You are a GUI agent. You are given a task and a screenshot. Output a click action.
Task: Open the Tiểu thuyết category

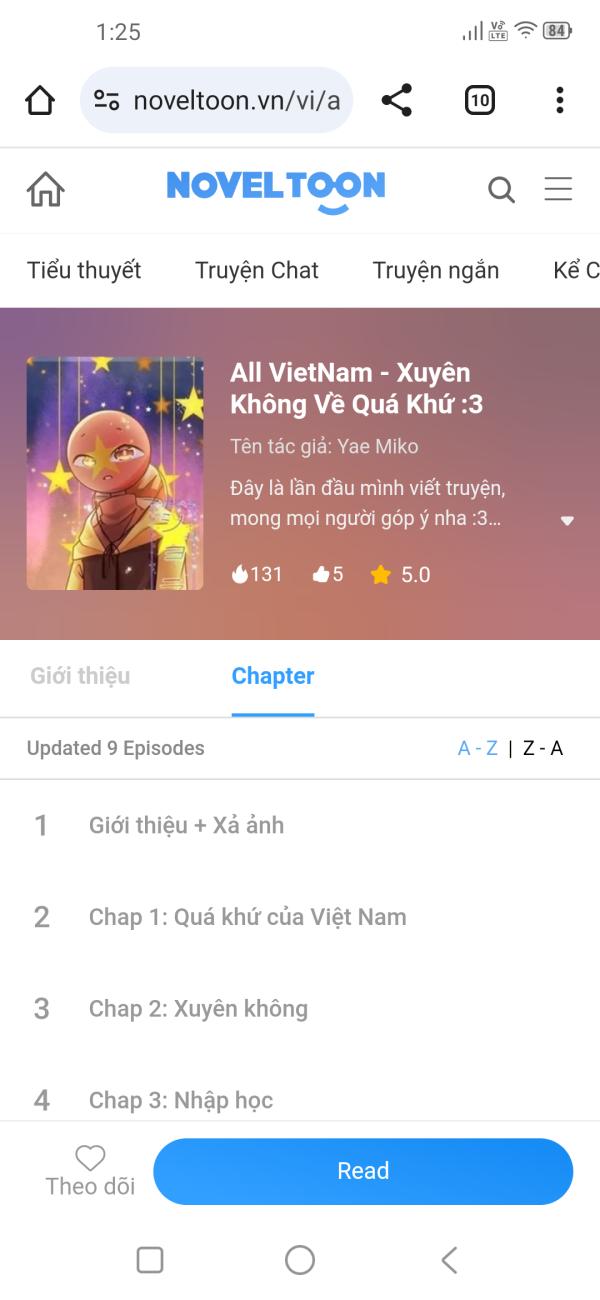(x=84, y=270)
